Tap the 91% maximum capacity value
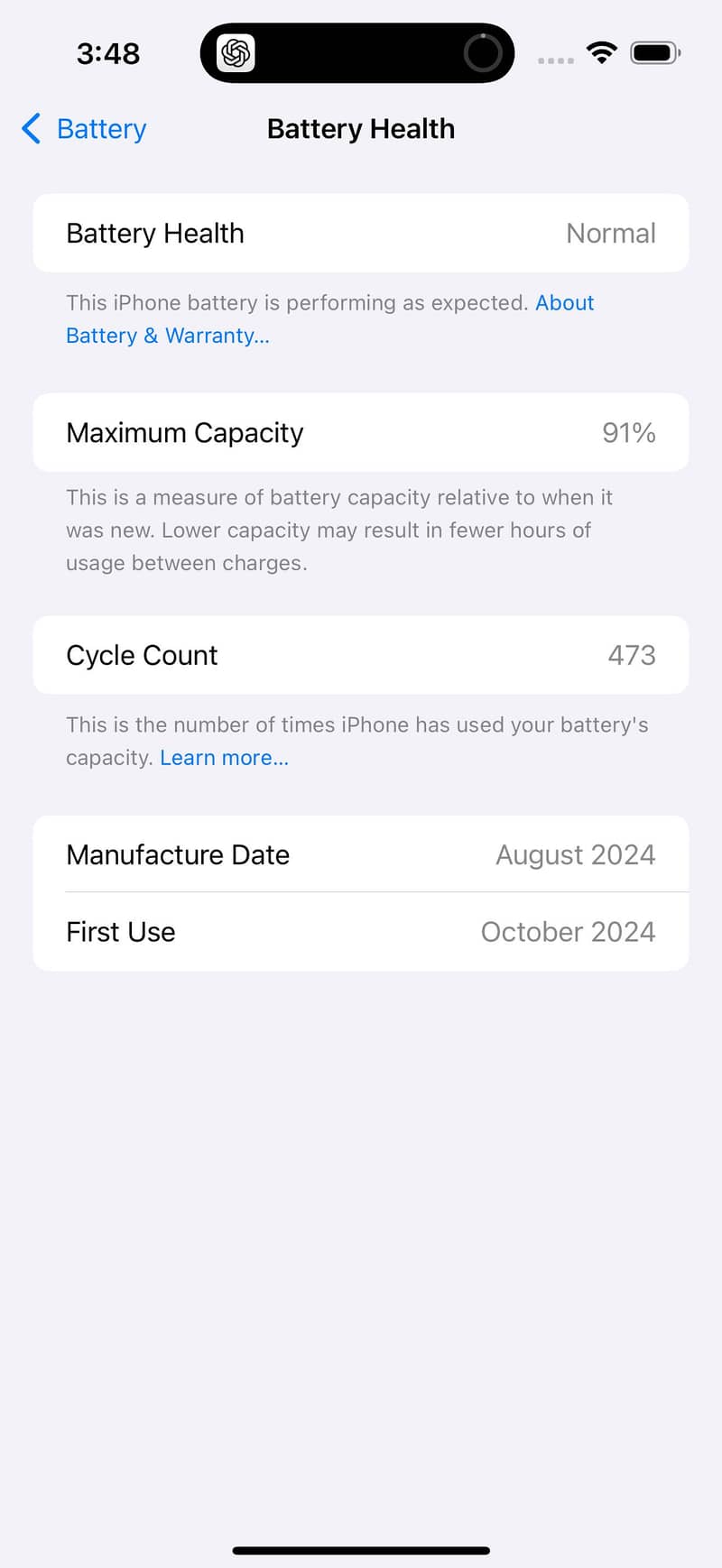Screen dimensions: 722x1568 [627, 432]
